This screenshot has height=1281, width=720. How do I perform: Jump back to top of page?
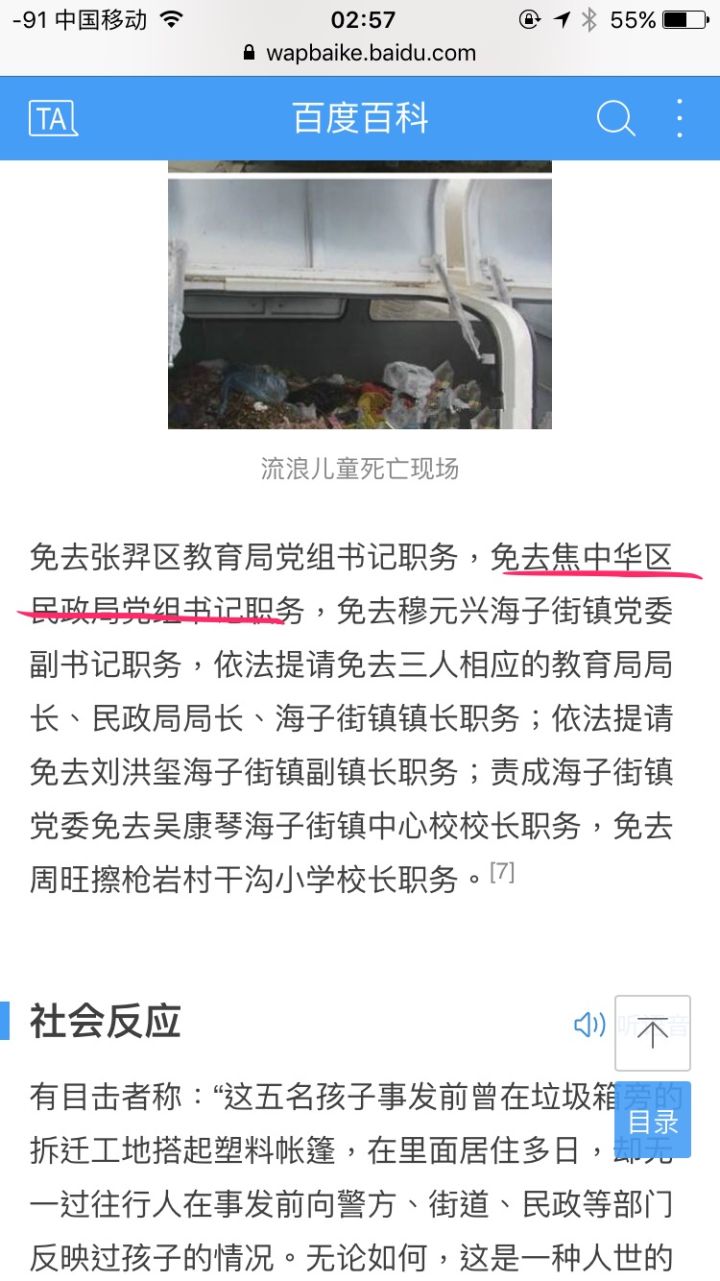point(652,1033)
